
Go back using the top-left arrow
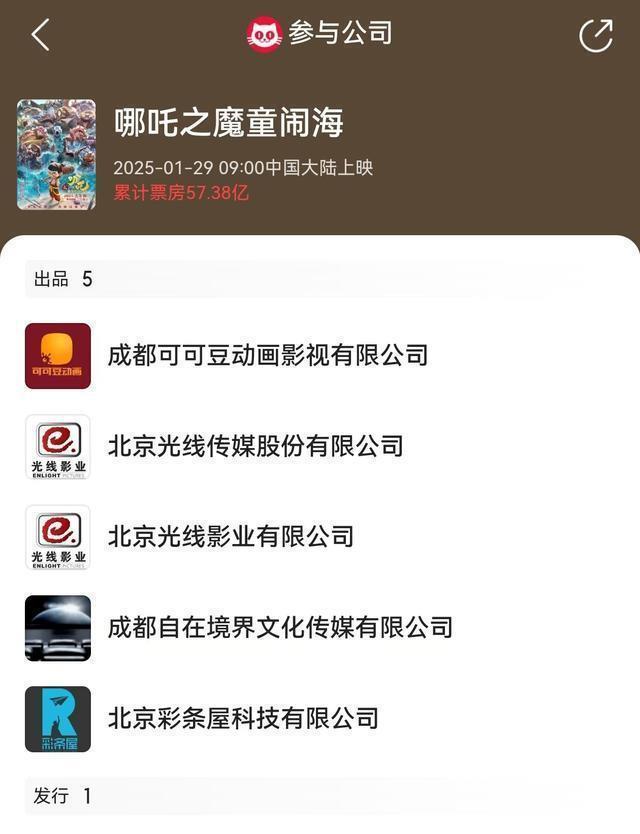point(40,35)
